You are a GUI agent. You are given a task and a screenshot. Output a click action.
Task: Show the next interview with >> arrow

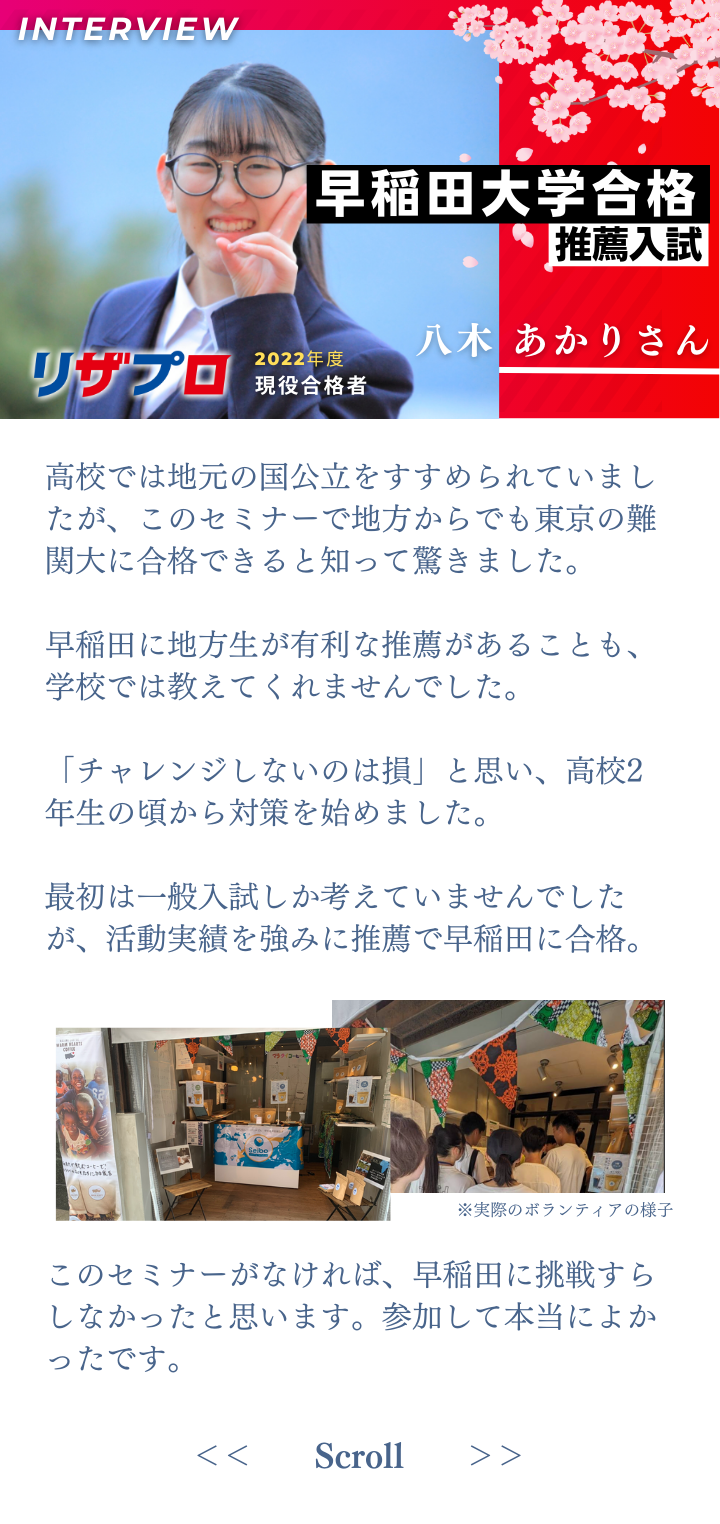point(495,1456)
